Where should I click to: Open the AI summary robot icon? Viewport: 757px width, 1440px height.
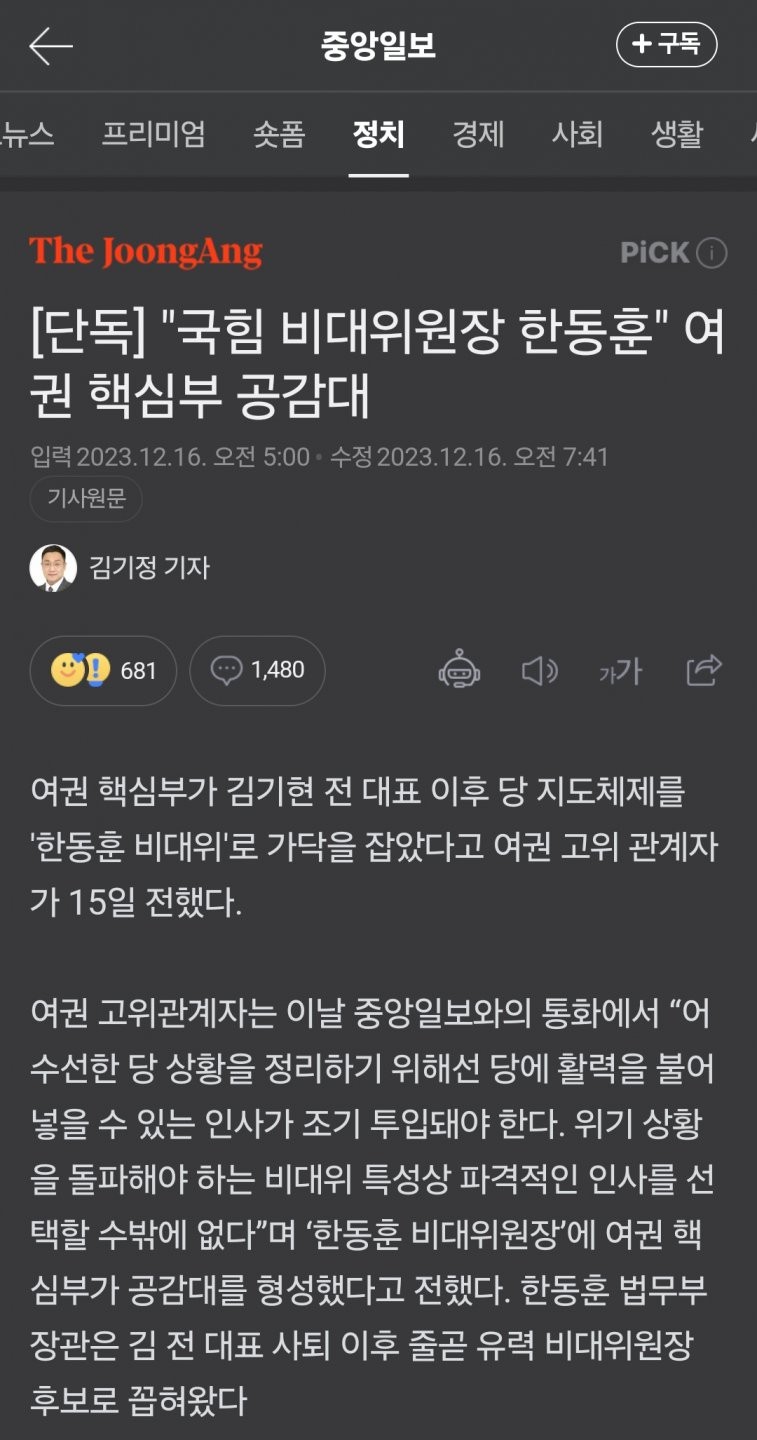[459, 670]
